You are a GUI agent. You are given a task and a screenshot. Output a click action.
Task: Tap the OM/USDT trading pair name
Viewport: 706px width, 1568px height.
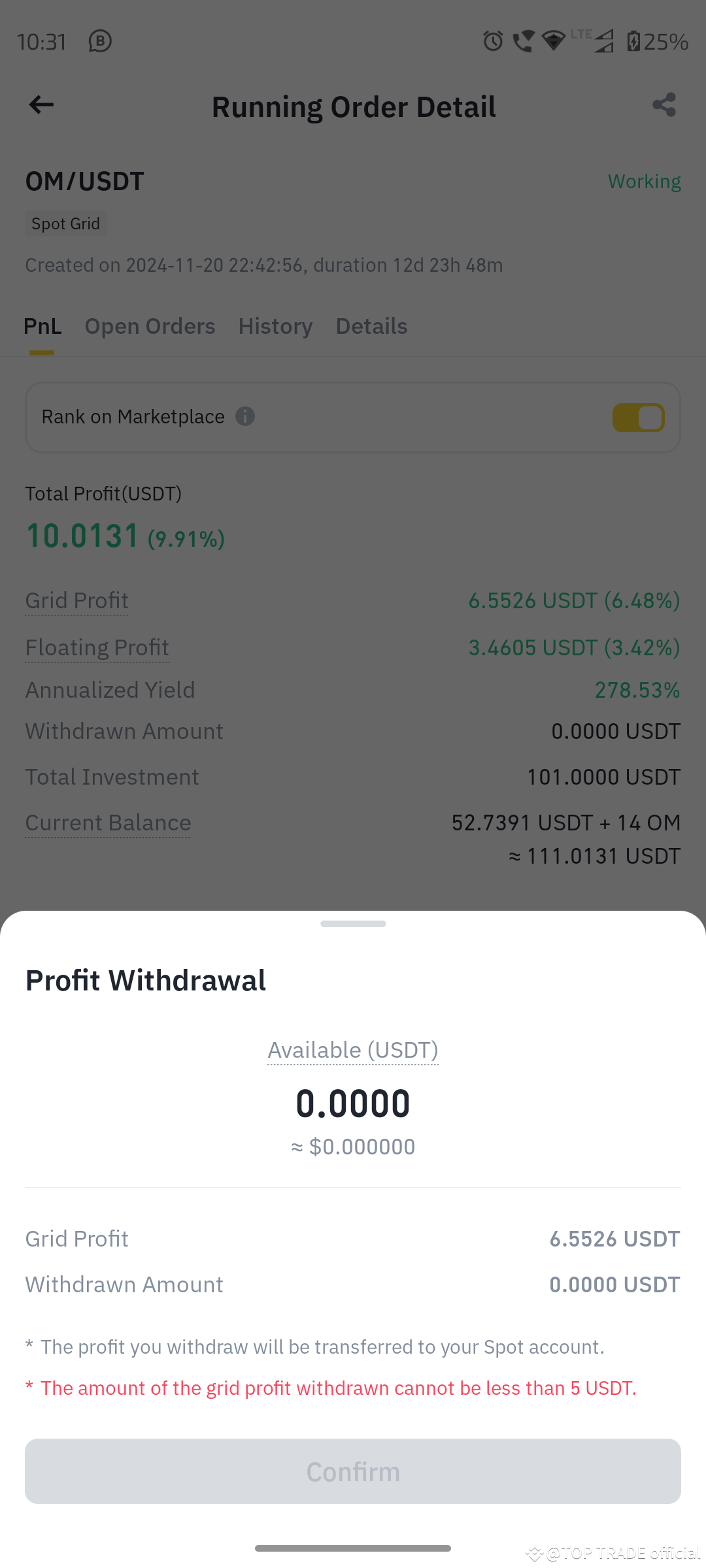tap(84, 181)
